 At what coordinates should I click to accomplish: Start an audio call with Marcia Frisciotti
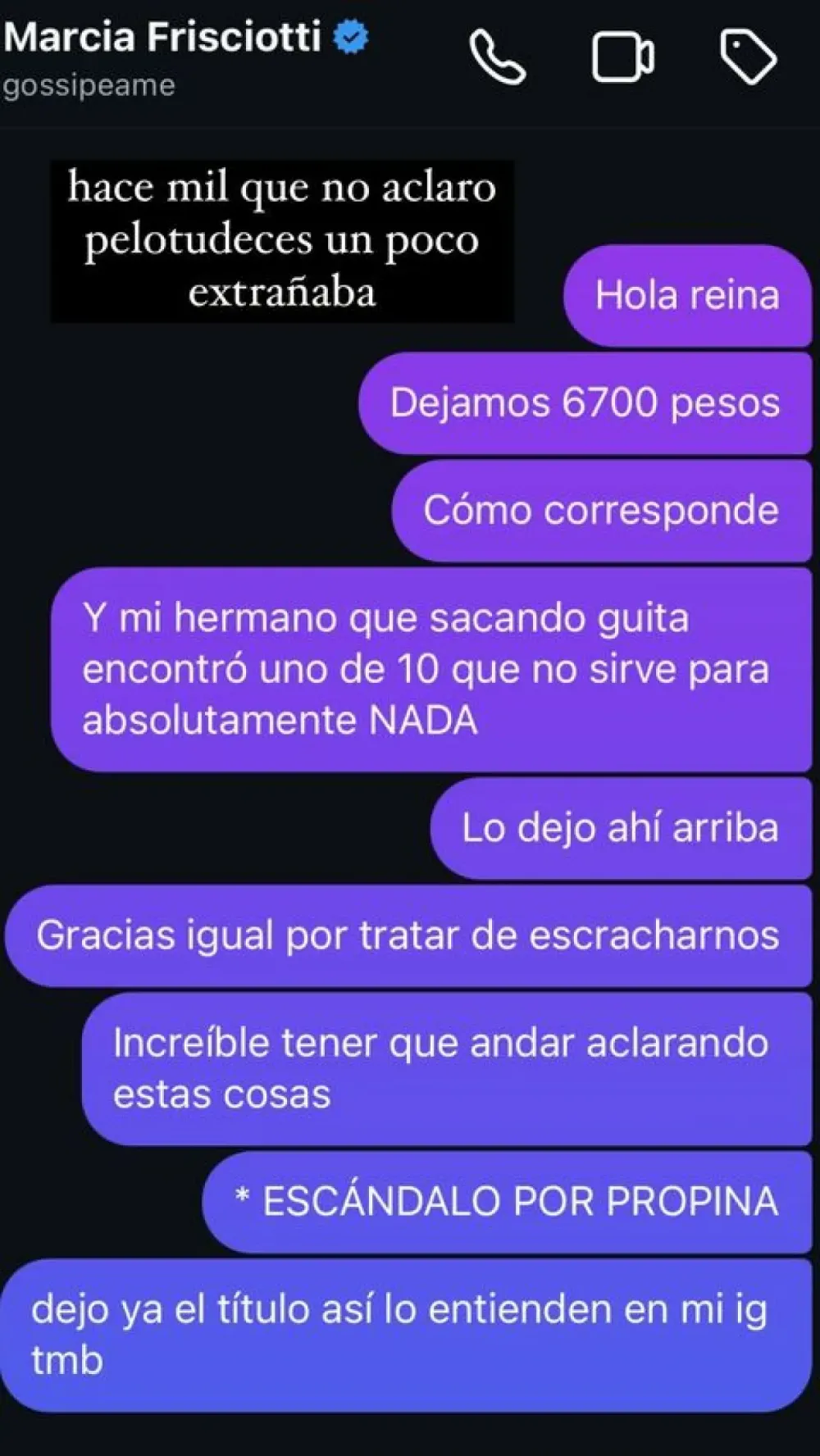click(497, 57)
